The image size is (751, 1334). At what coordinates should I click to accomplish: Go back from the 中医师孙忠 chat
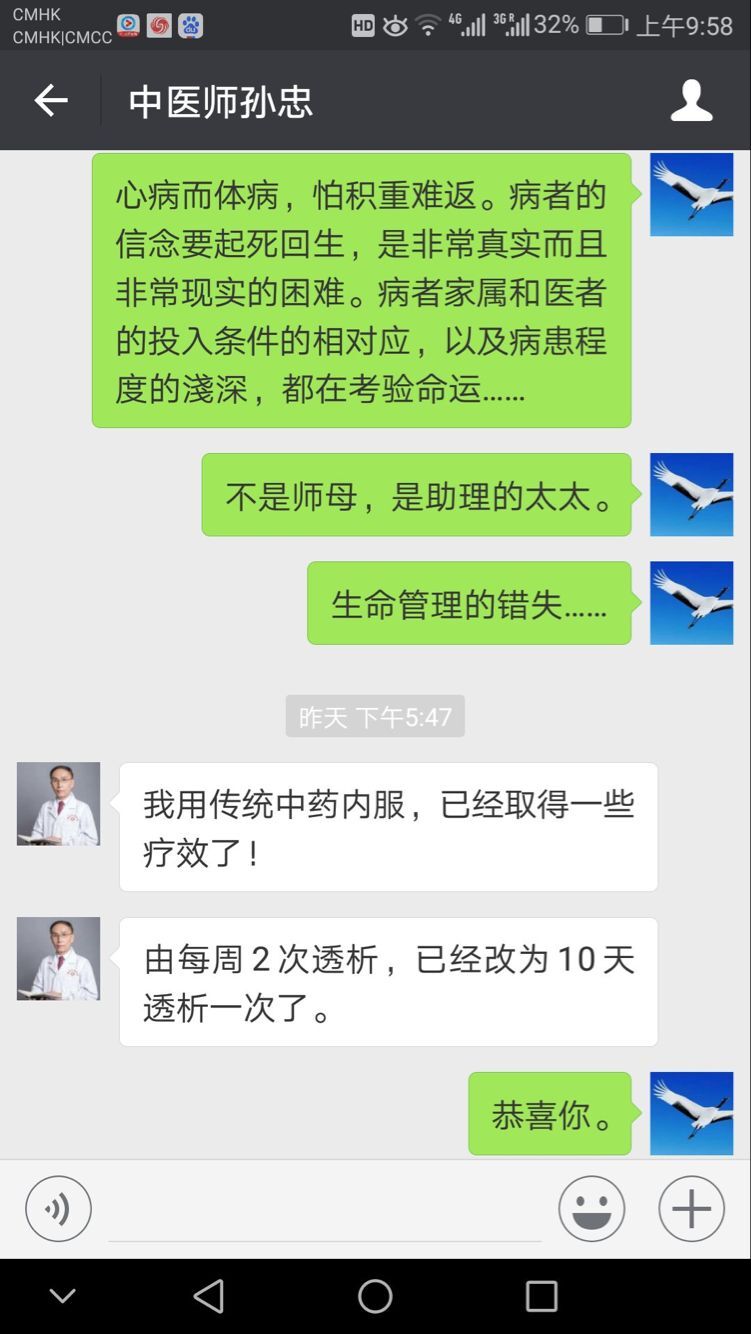click(x=50, y=101)
